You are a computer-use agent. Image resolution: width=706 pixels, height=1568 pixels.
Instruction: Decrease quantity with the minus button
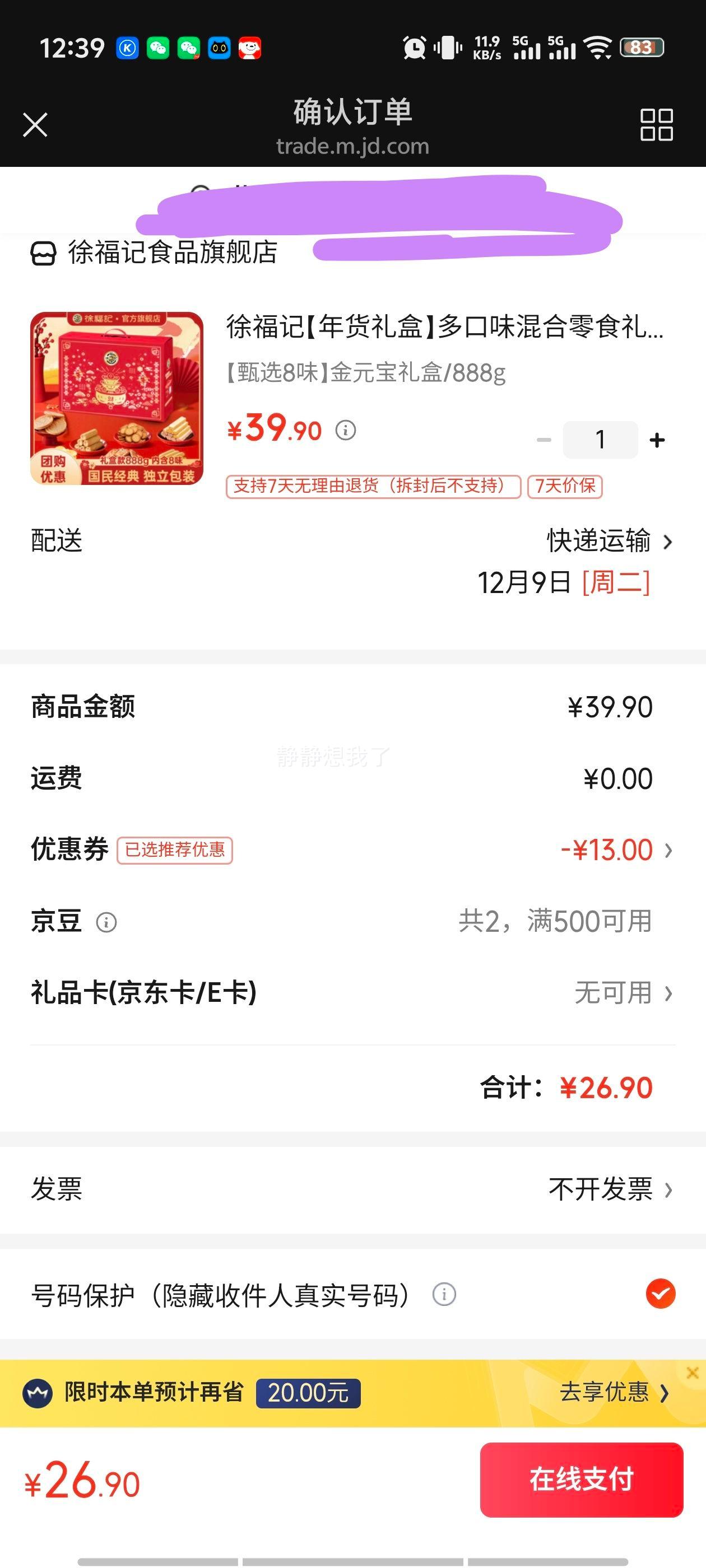[x=544, y=439]
